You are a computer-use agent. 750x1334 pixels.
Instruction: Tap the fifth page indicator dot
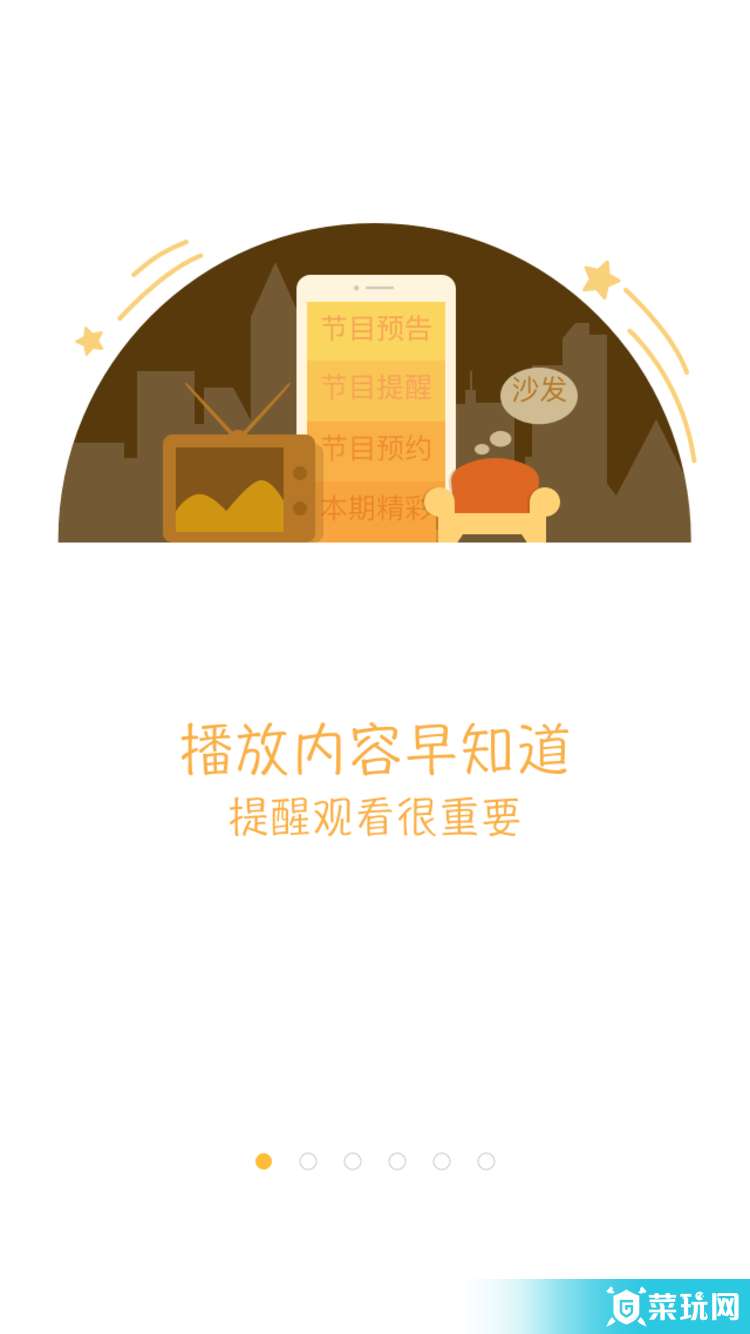(441, 1161)
